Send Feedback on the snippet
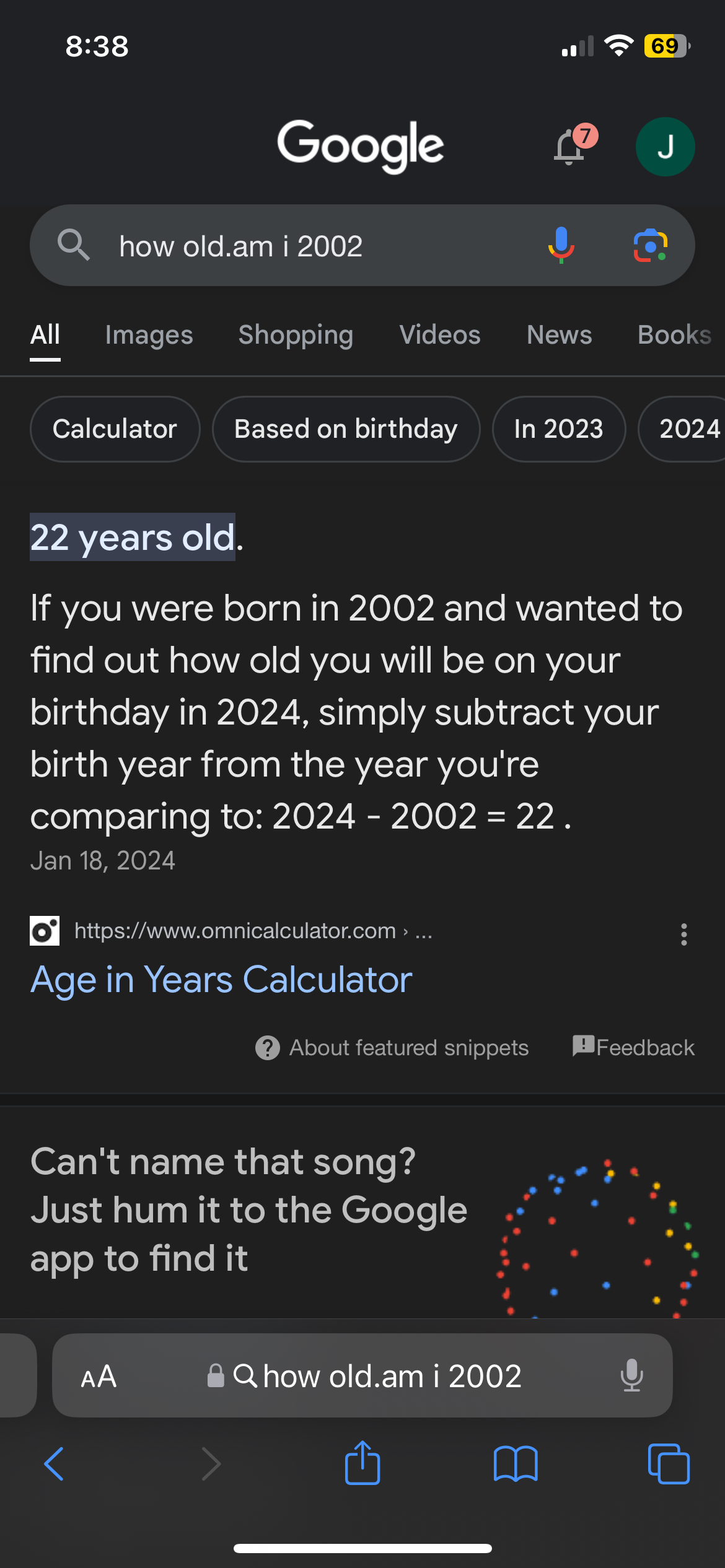Viewport: 725px width, 1568px height. tap(633, 1047)
